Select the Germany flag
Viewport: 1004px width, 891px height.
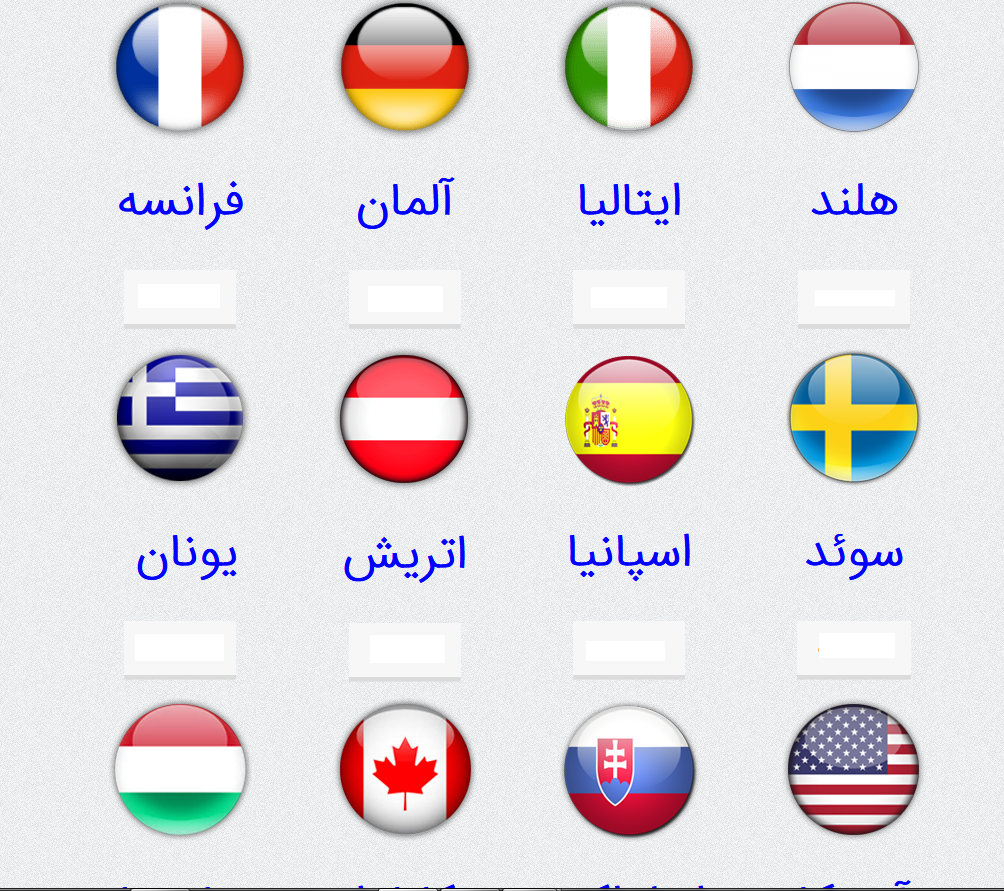pos(404,67)
